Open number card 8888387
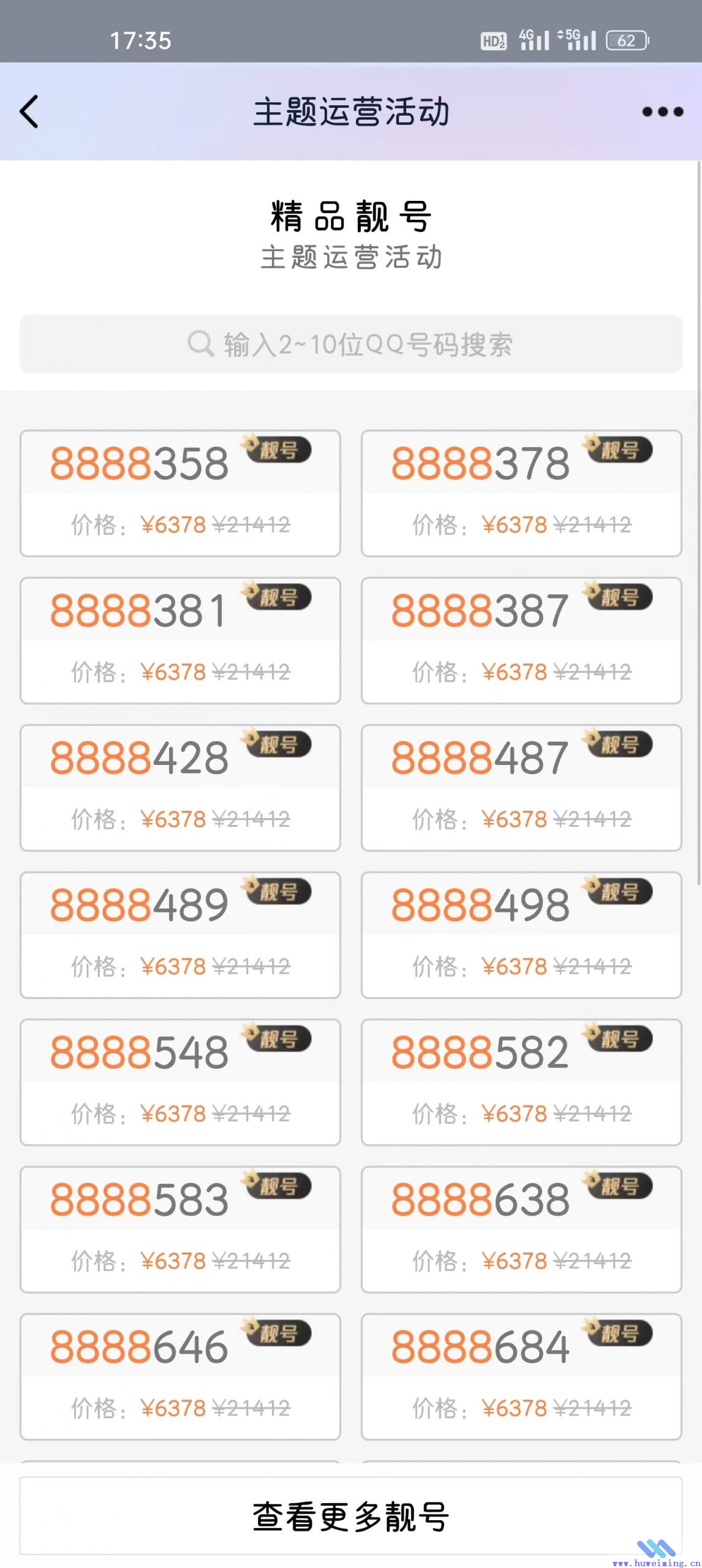 pyautogui.click(x=521, y=640)
